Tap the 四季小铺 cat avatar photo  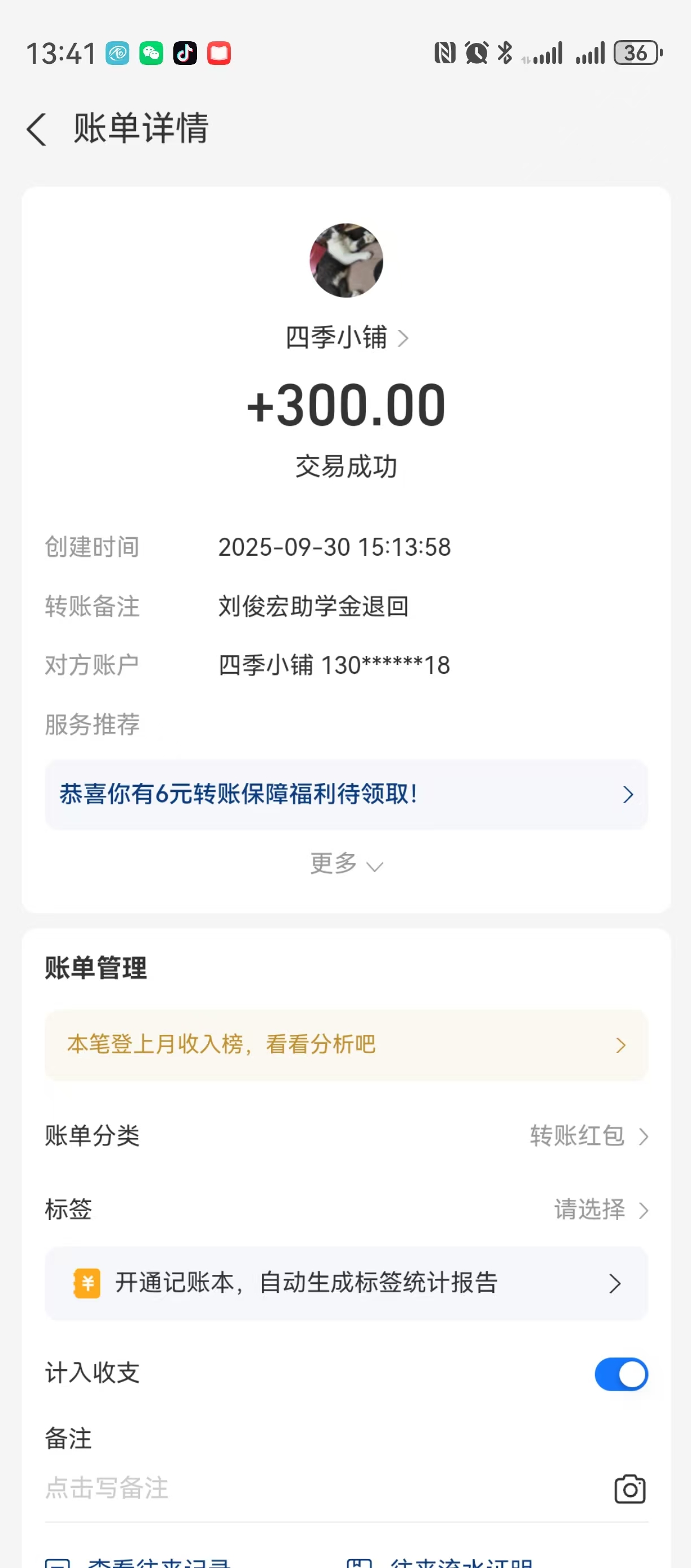[x=346, y=260]
